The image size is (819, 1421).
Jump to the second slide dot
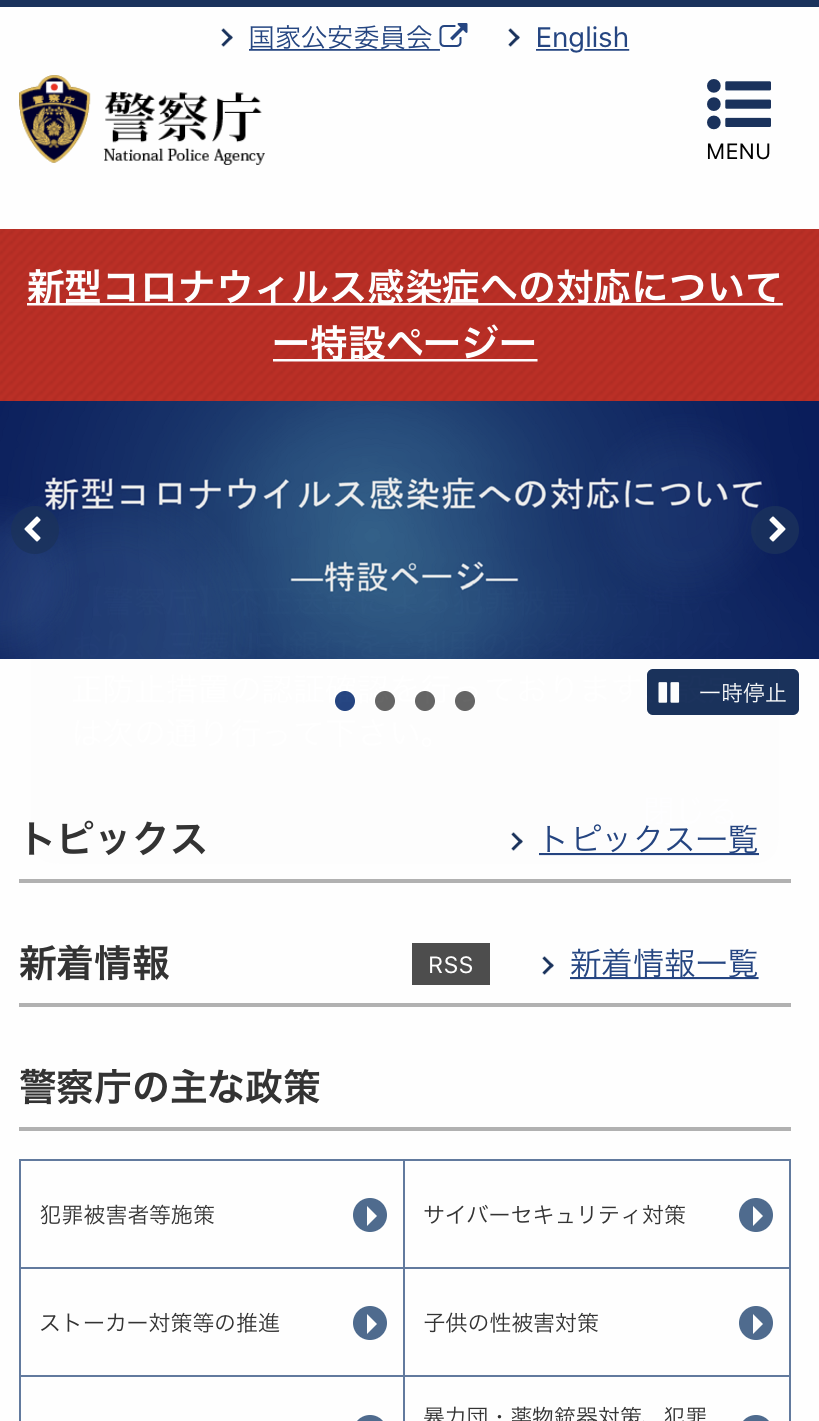(x=385, y=701)
